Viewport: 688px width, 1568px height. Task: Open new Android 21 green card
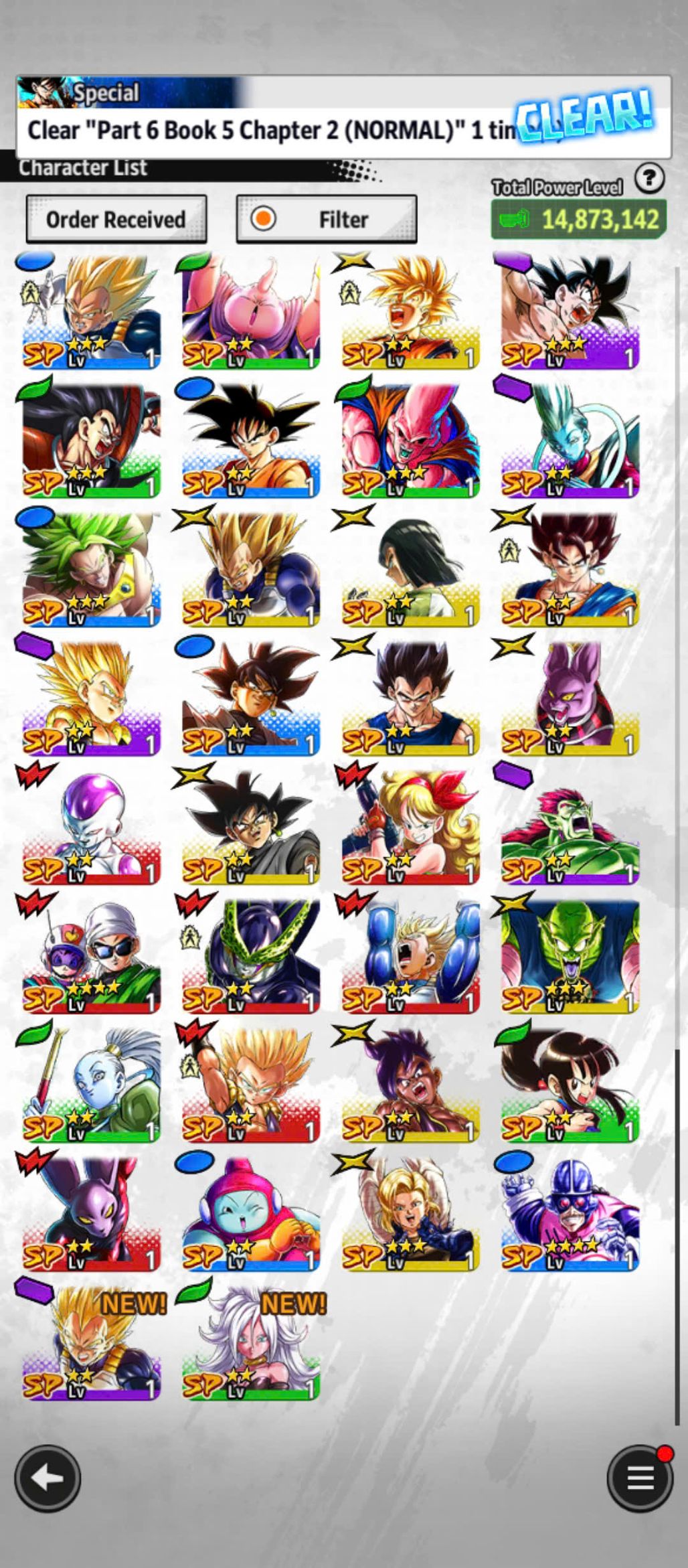250,1342
